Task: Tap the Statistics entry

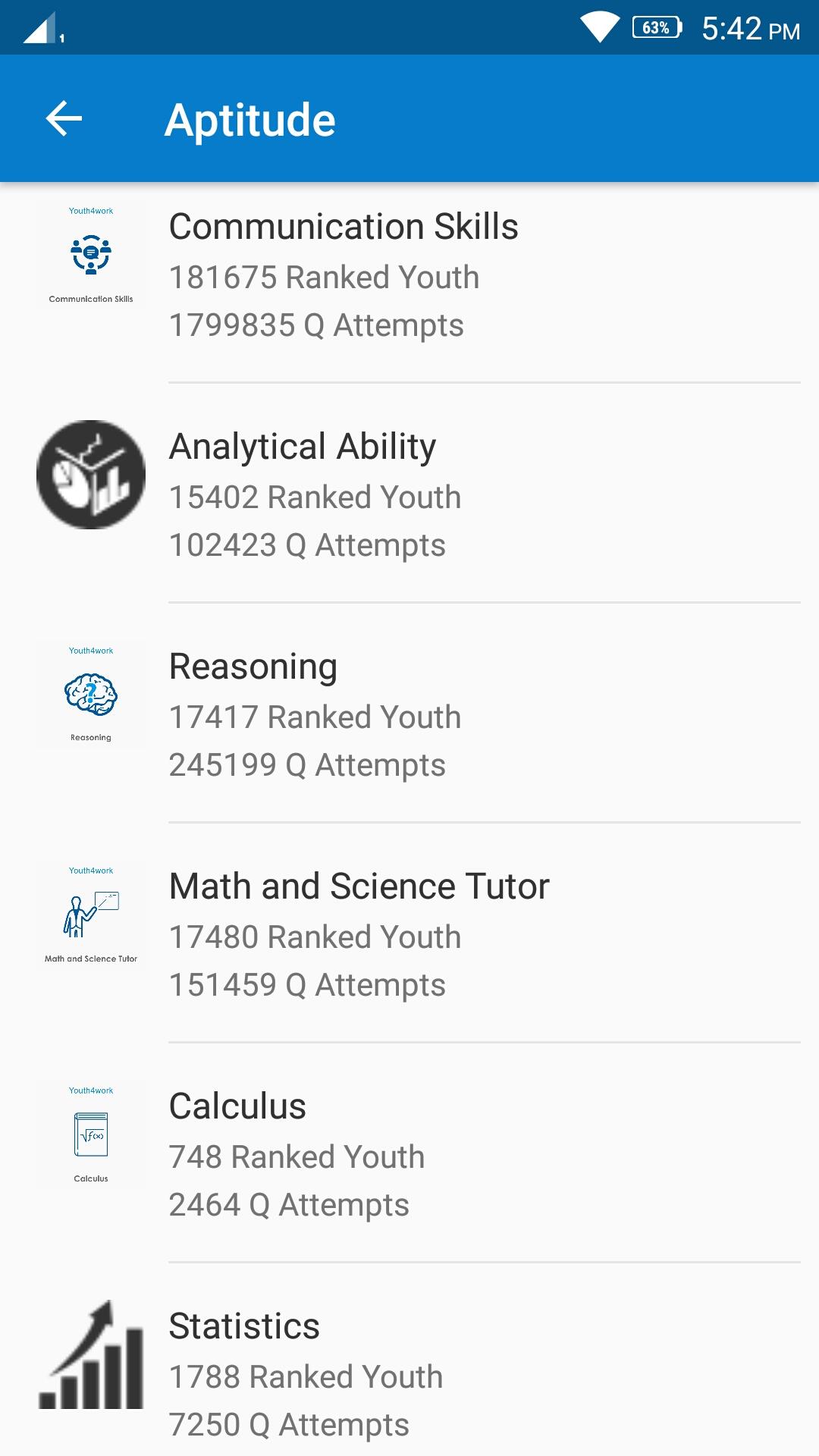Action: click(x=409, y=1360)
